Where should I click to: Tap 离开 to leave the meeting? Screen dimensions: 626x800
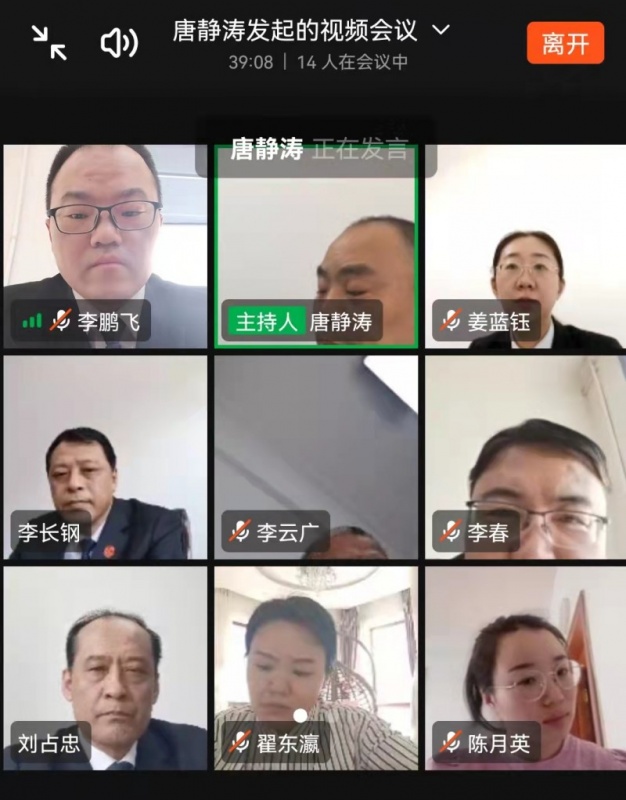point(565,43)
